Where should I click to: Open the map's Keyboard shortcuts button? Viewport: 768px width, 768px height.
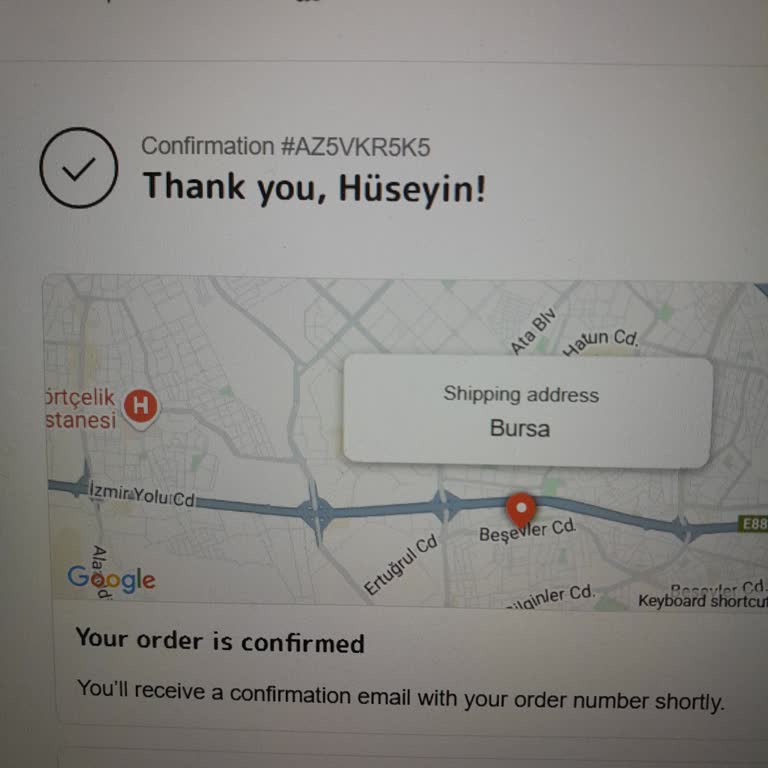pos(703,601)
